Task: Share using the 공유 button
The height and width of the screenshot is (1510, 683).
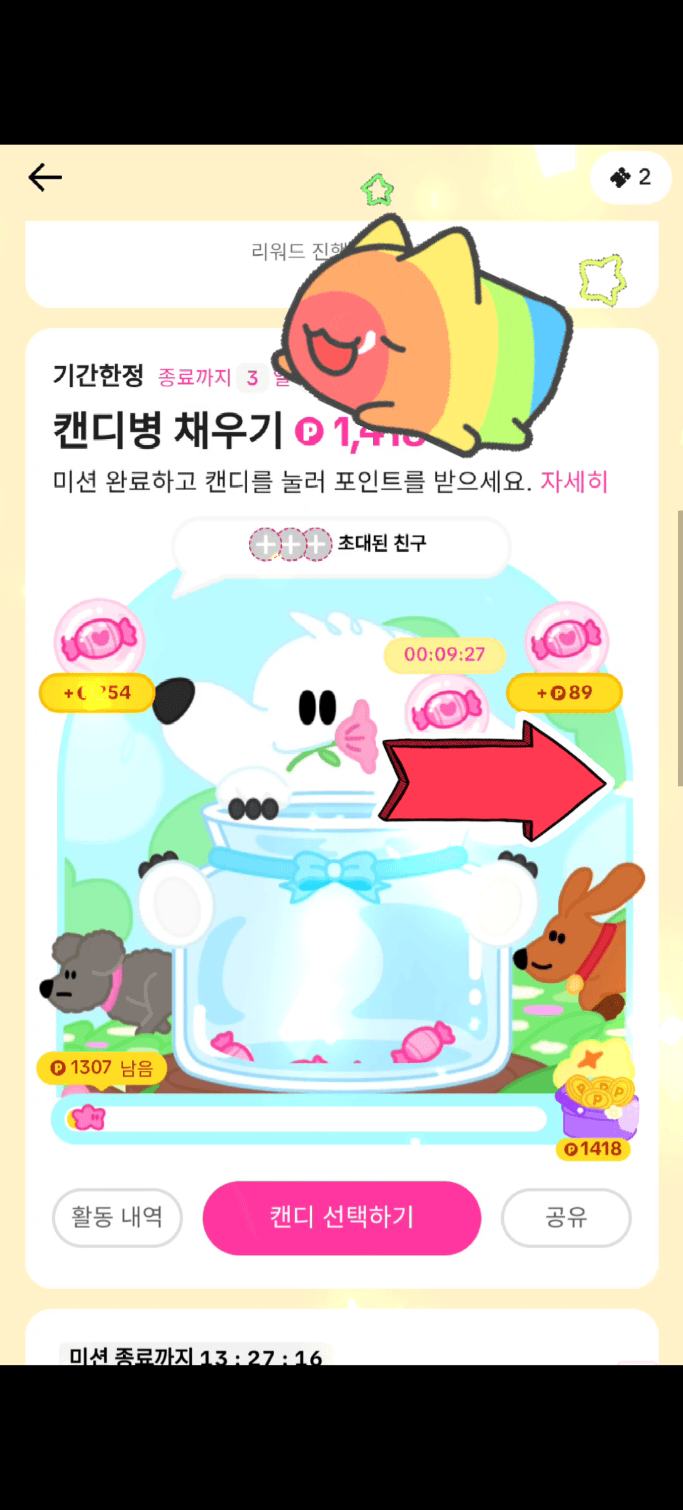Action: 566,1217
